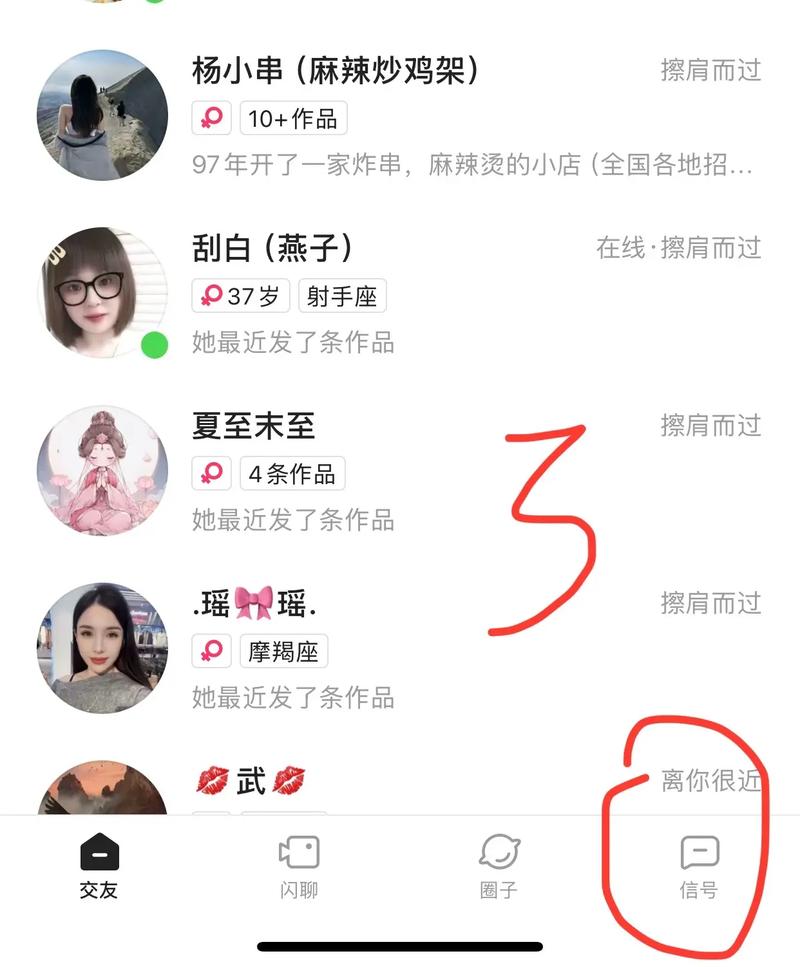Open the 圈子 tab
The width and height of the screenshot is (800, 967).
tap(499, 867)
